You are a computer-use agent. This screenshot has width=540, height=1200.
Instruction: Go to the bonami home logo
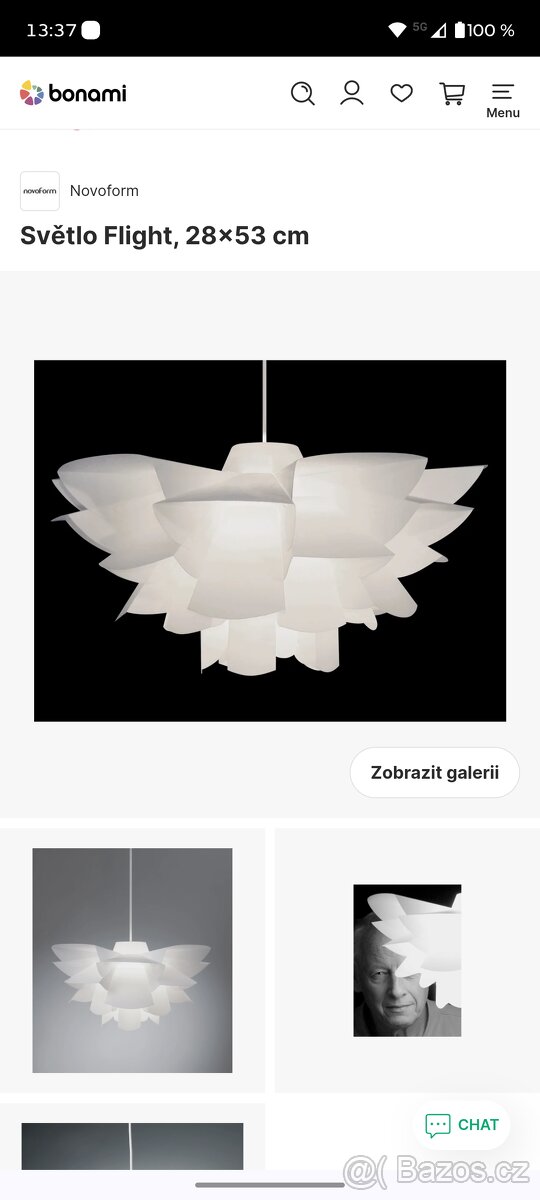click(x=73, y=93)
